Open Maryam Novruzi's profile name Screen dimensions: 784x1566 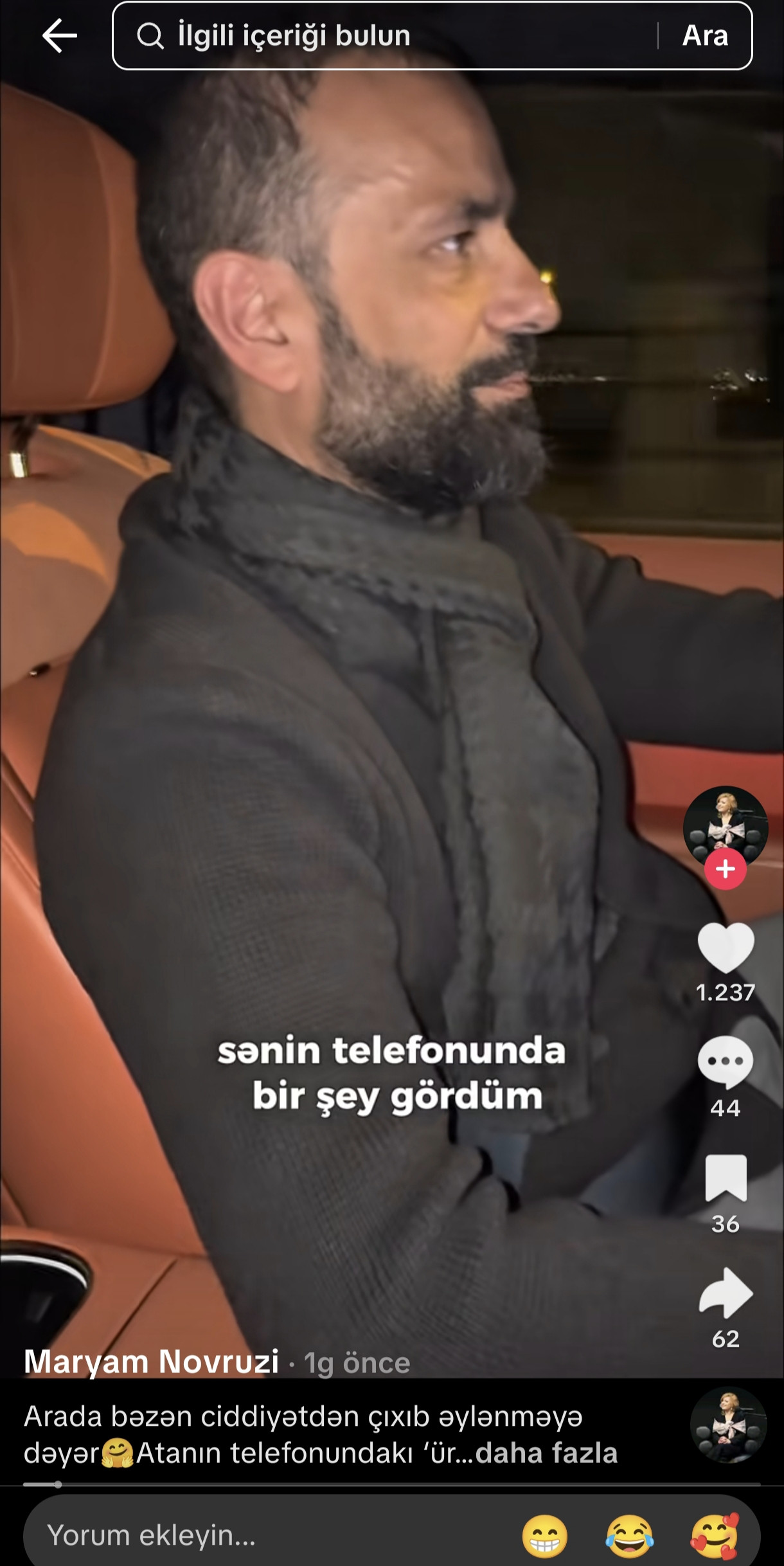[x=152, y=1362]
